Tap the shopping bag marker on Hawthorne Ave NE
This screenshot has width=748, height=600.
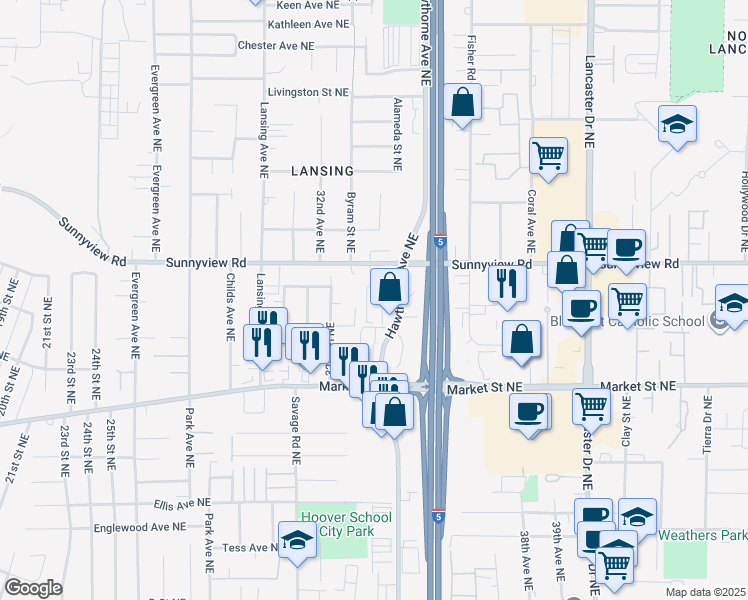(389, 288)
